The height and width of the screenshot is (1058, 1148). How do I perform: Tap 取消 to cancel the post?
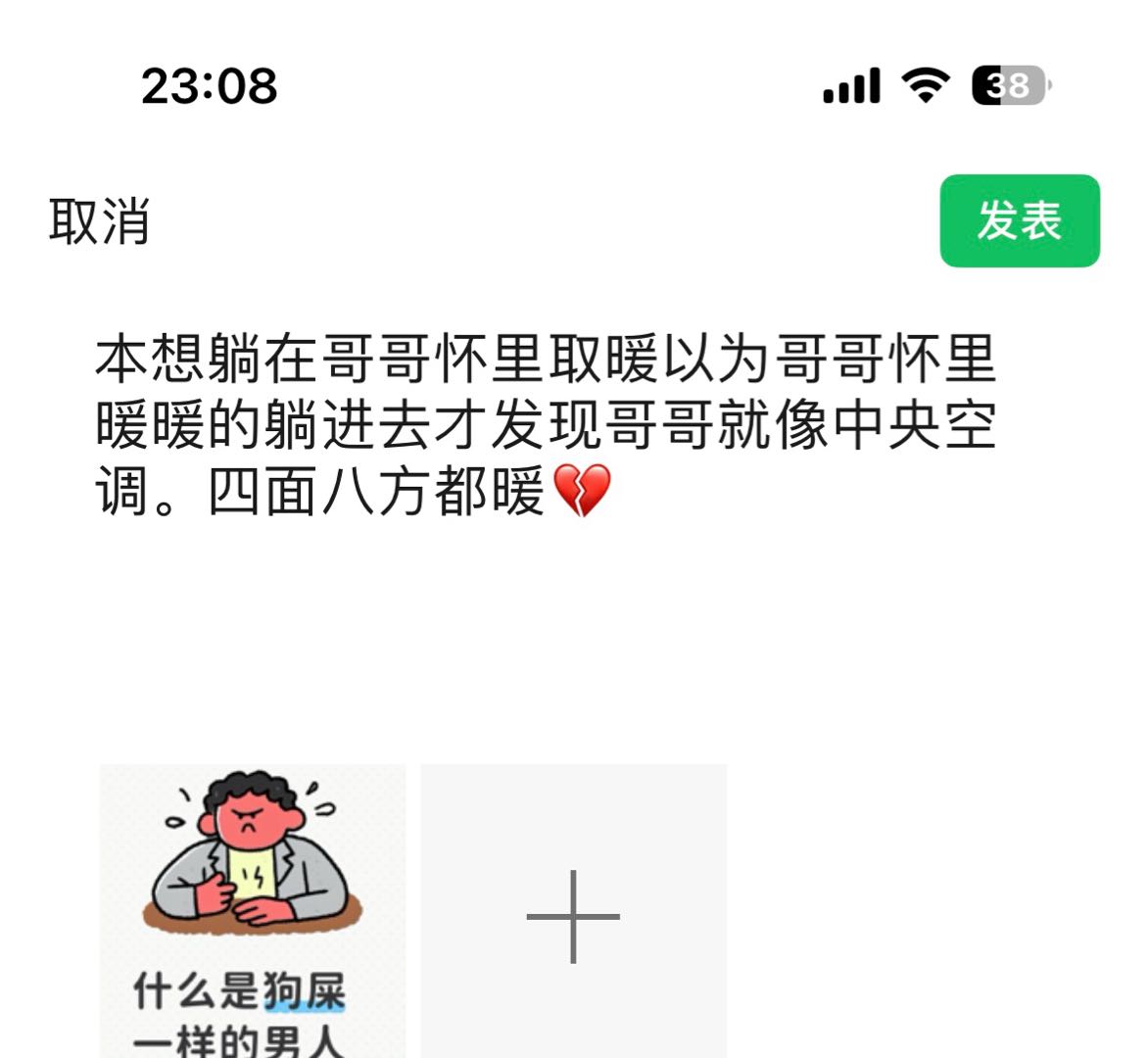click(99, 221)
